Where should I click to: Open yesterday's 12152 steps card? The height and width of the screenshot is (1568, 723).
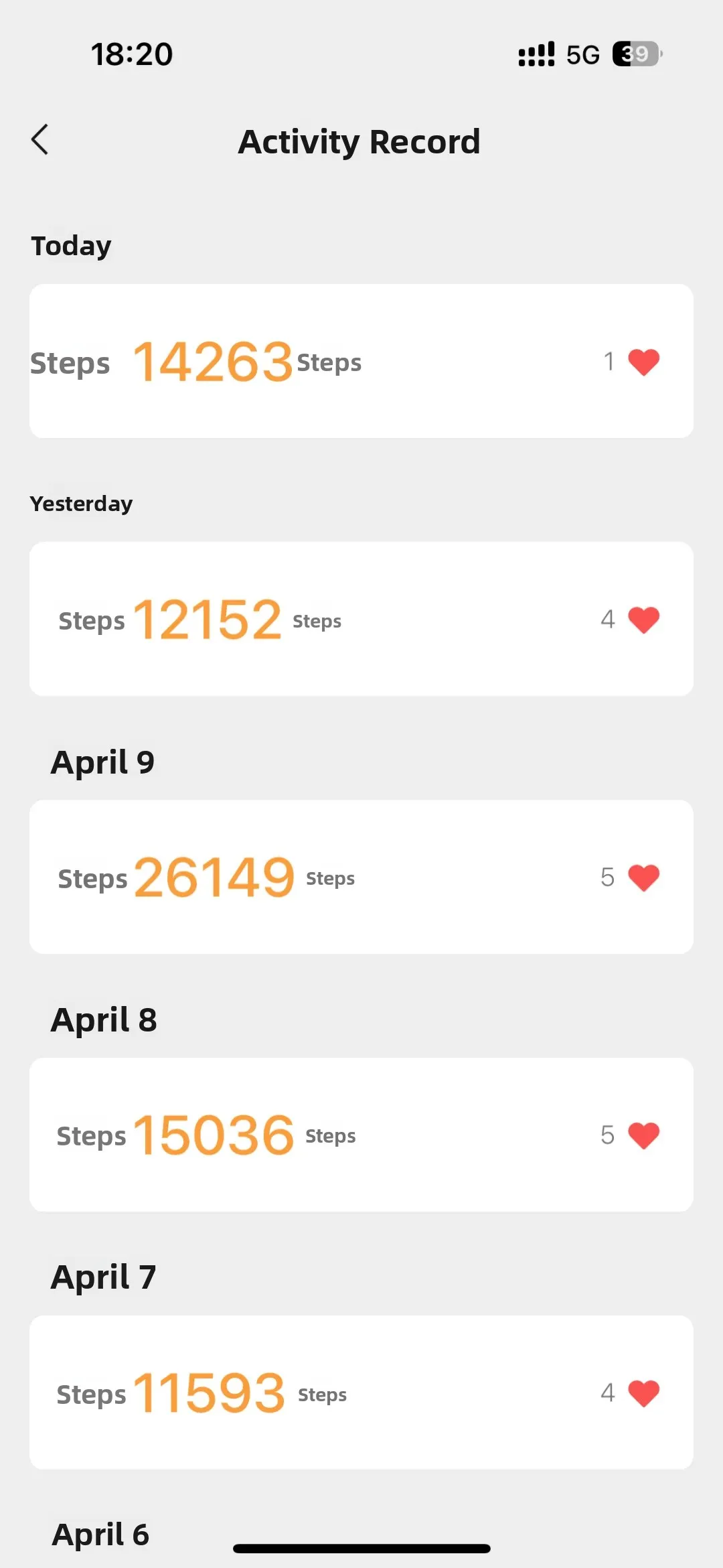[x=361, y=619]
